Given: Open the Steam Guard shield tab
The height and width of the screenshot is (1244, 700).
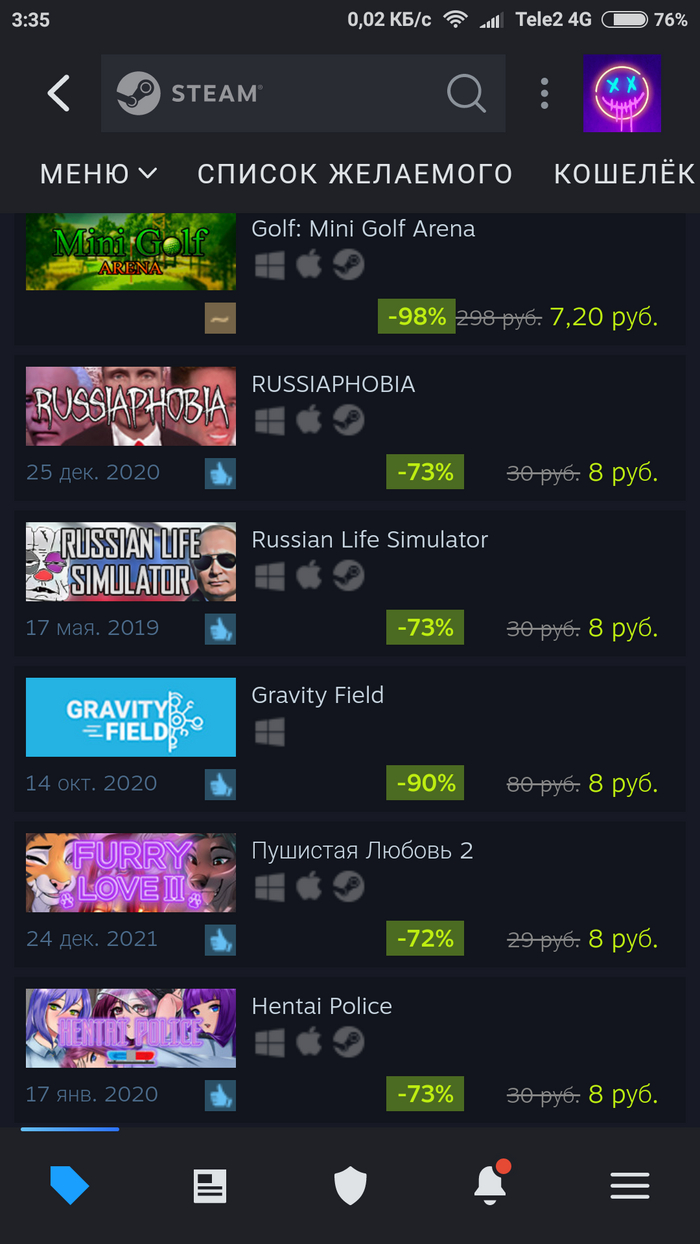Looking at the screenshot, I should 350,1186.
